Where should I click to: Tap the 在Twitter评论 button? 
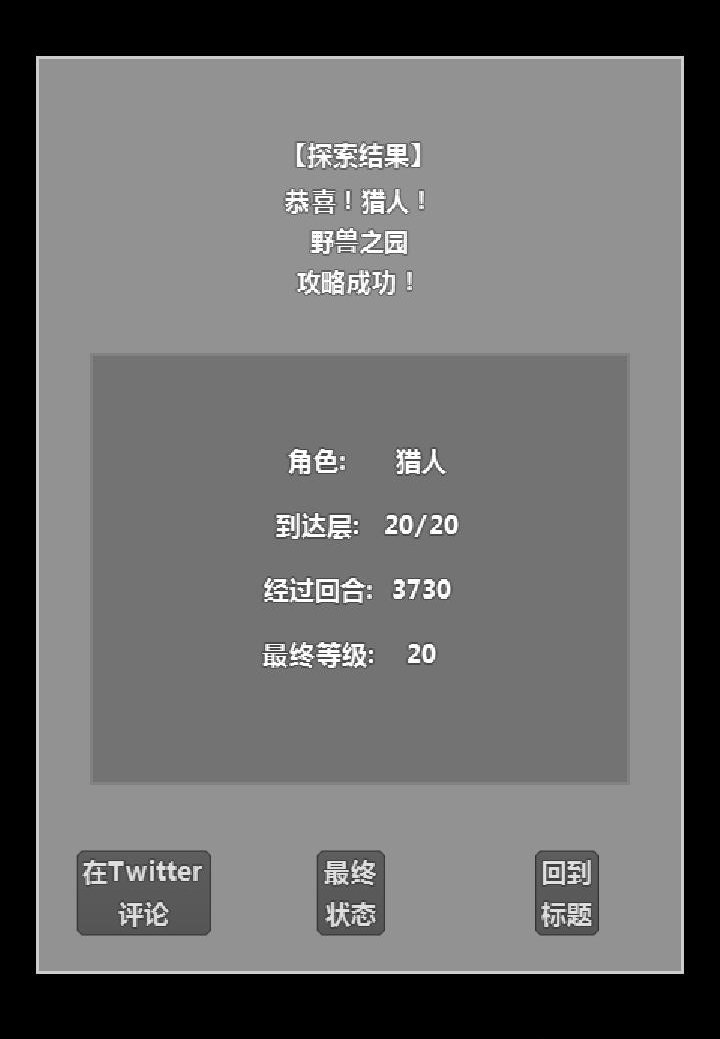pyautogui.click(x=143, y=893)
